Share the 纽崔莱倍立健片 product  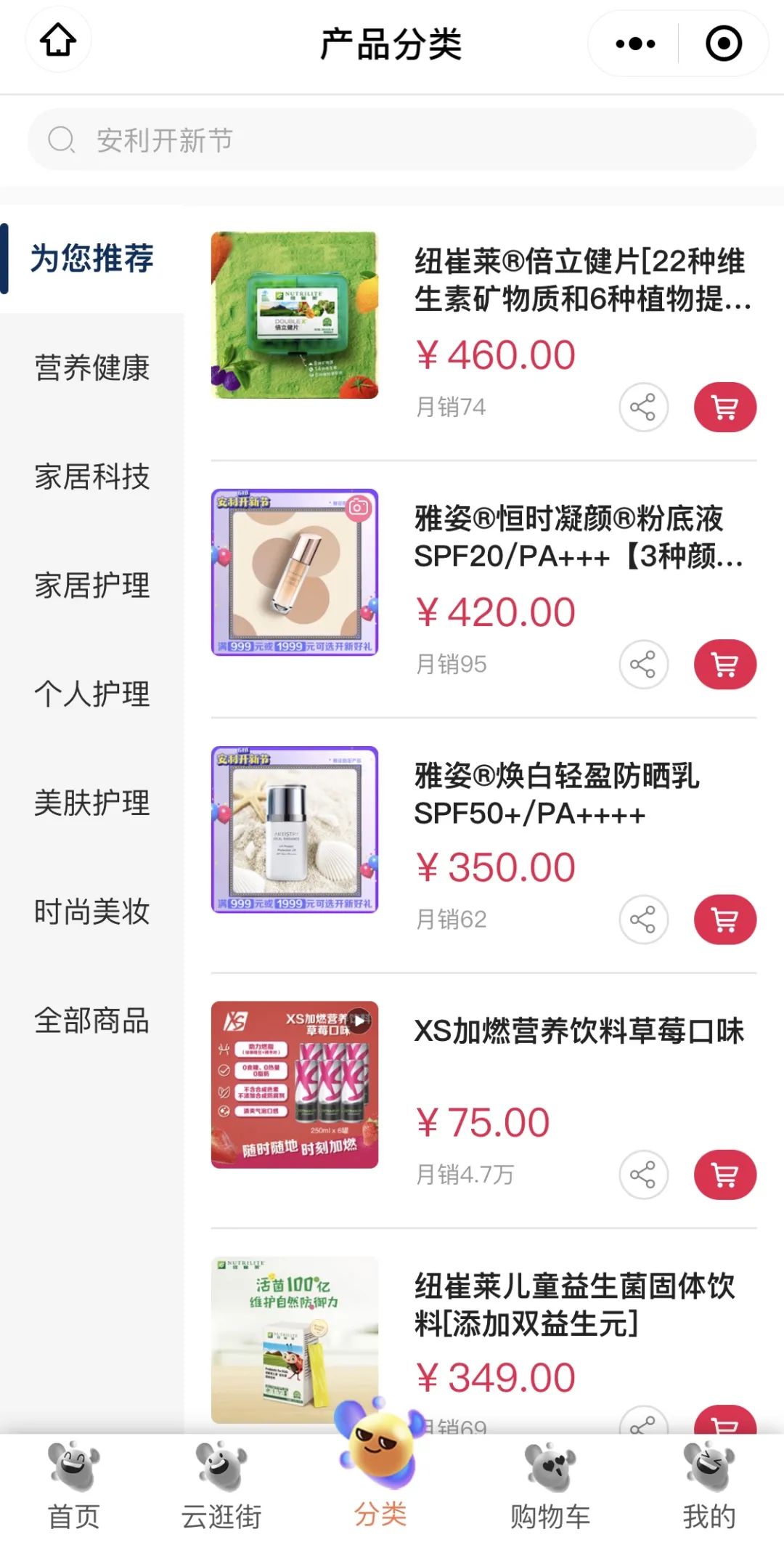click(x=643, y=407)
